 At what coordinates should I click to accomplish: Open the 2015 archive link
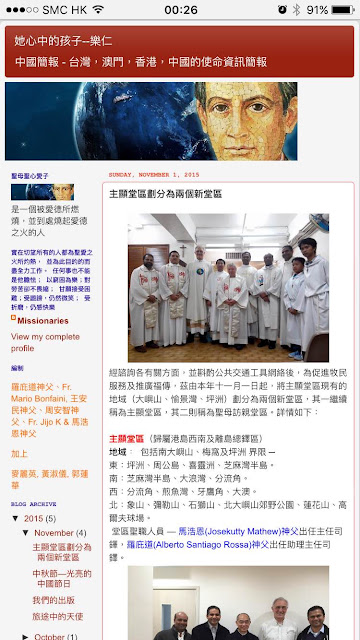pyautogui.click(x=33, y=519)
